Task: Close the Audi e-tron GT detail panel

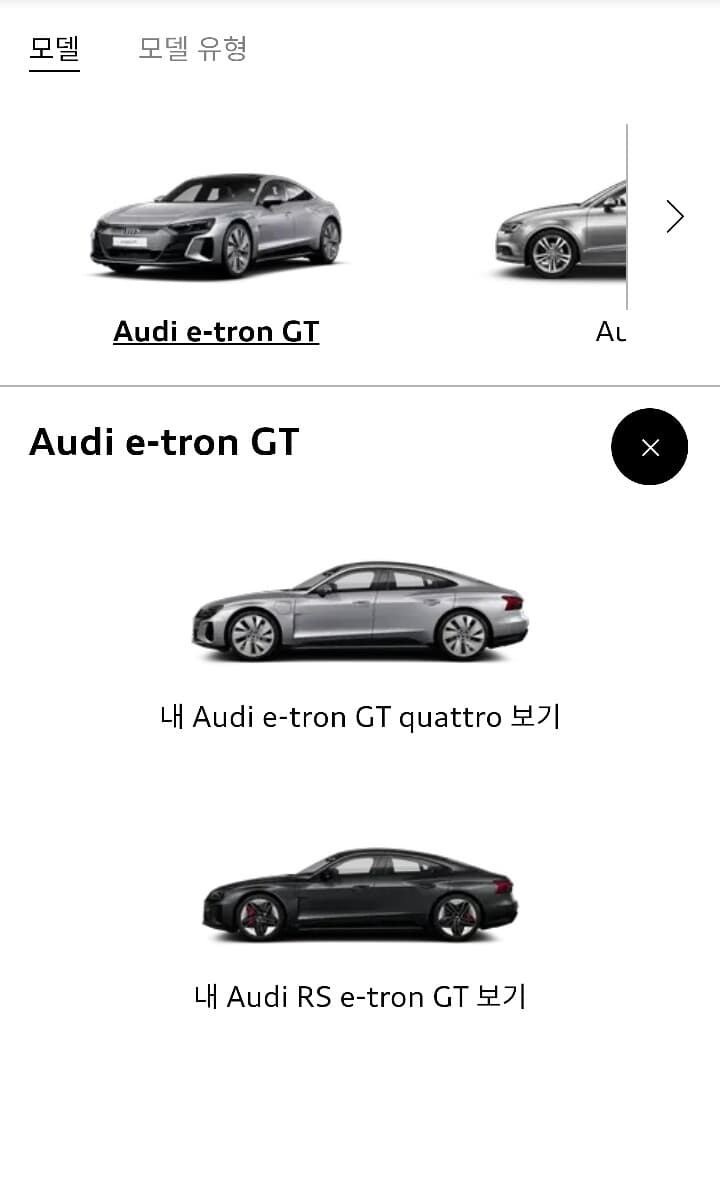Action: click(649, 447)
